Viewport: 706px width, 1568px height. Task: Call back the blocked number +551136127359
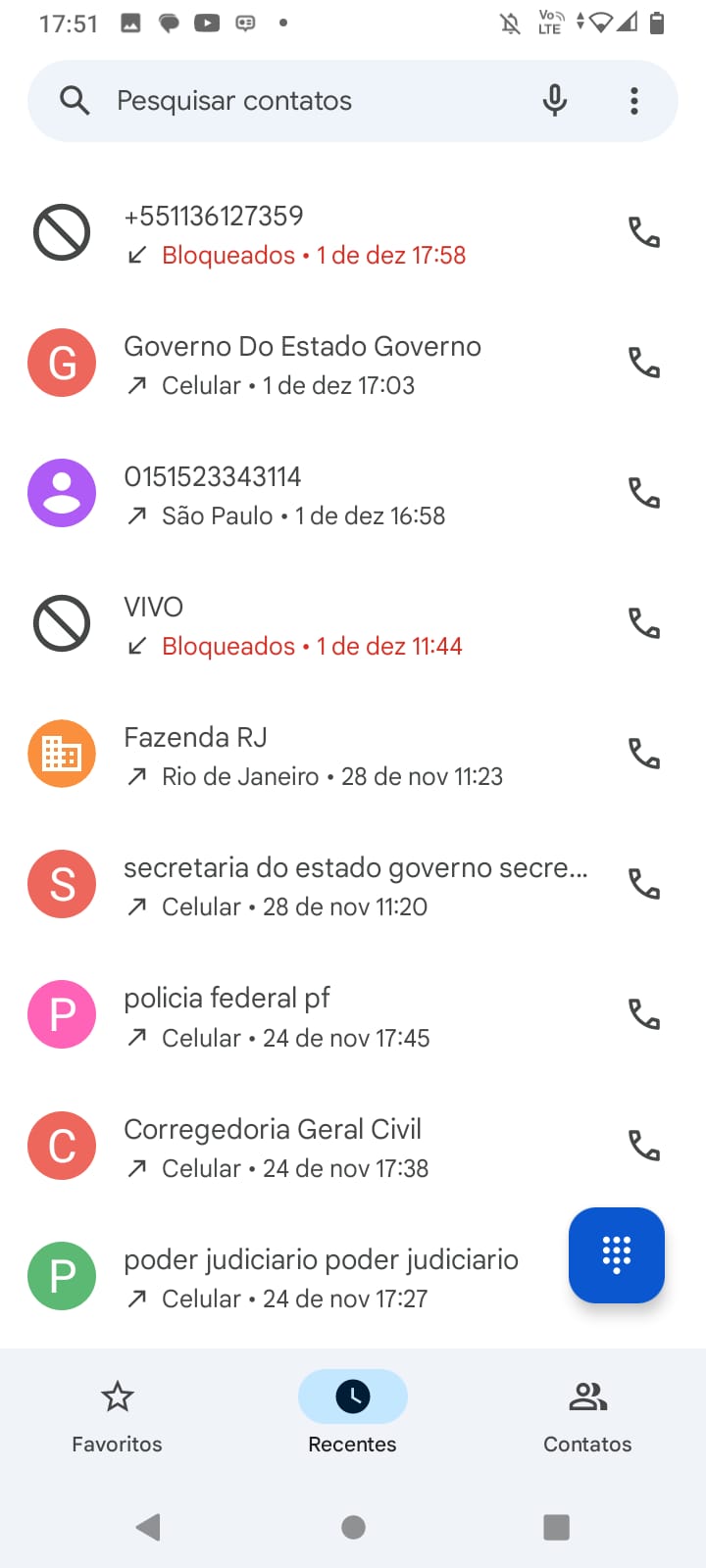(644, 233)
